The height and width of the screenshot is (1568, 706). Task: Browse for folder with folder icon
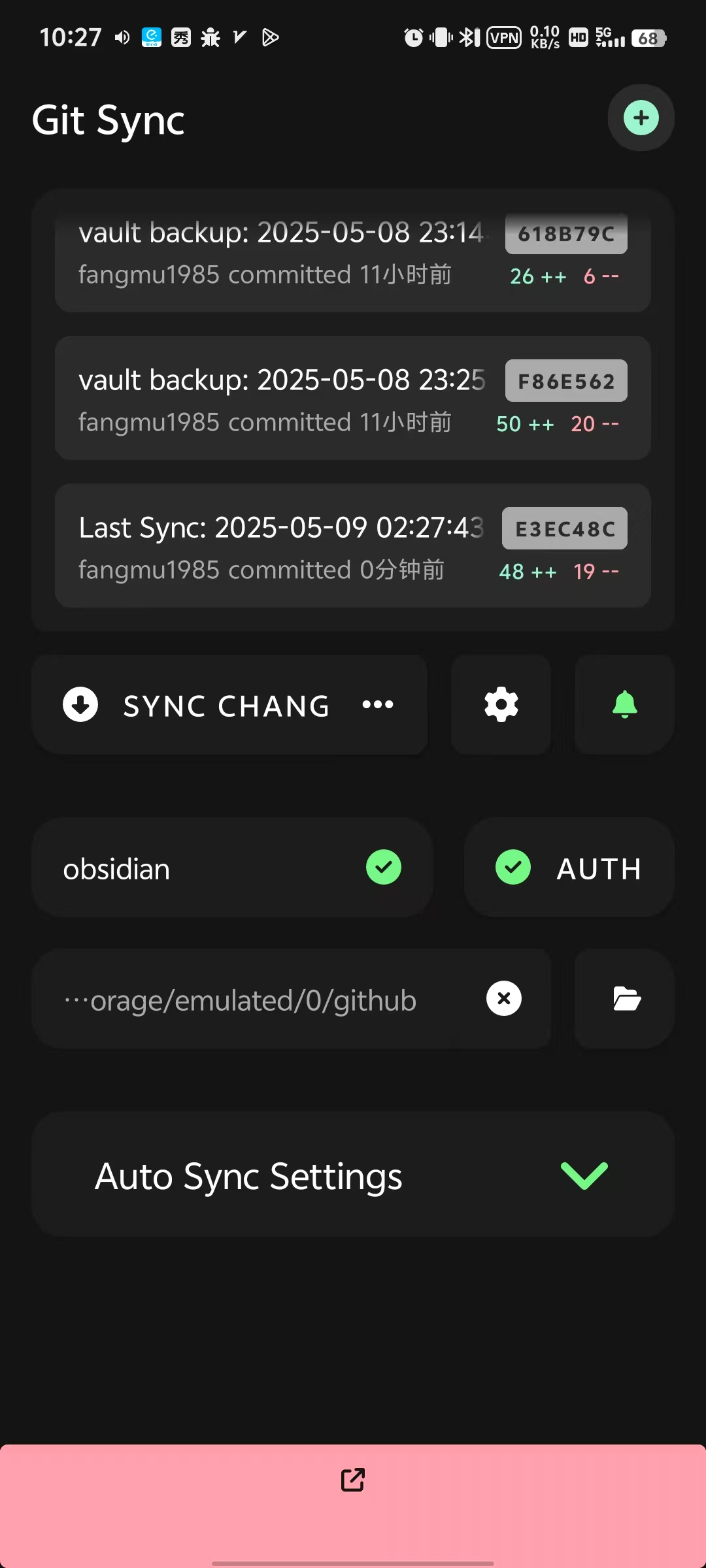tap(626, 998)
